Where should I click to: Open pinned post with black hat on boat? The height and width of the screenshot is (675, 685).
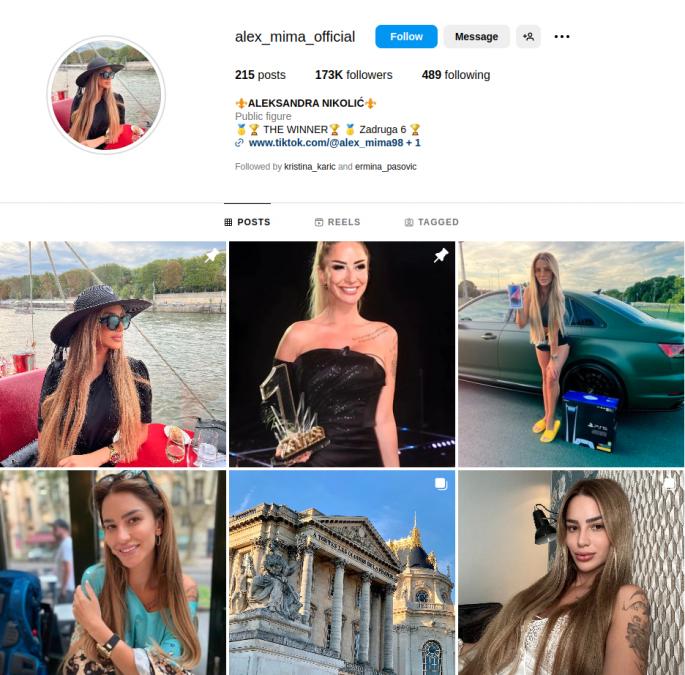[112, 354]
